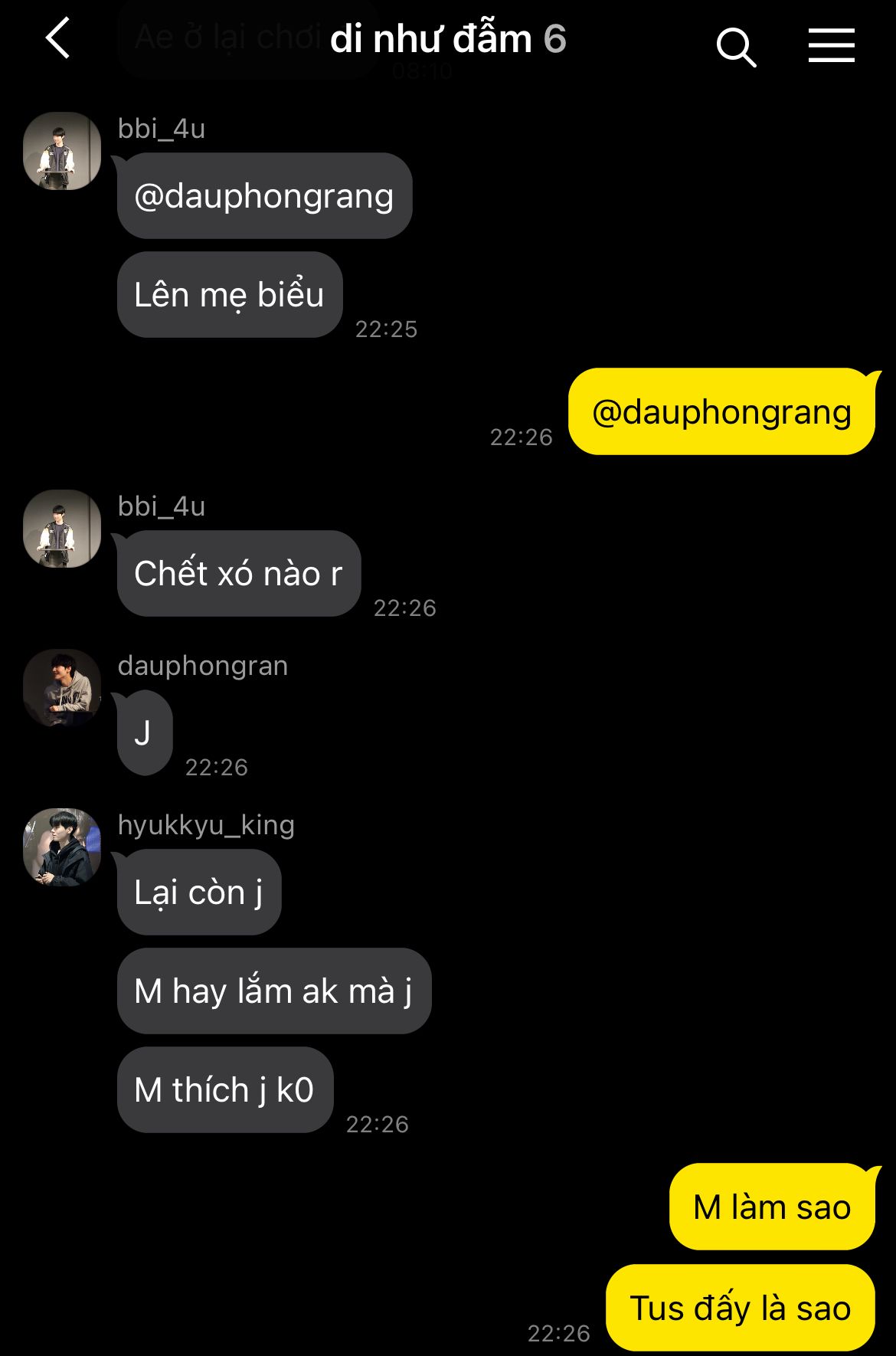
Task: Go back from the group chat
Action: click(58, 39)
